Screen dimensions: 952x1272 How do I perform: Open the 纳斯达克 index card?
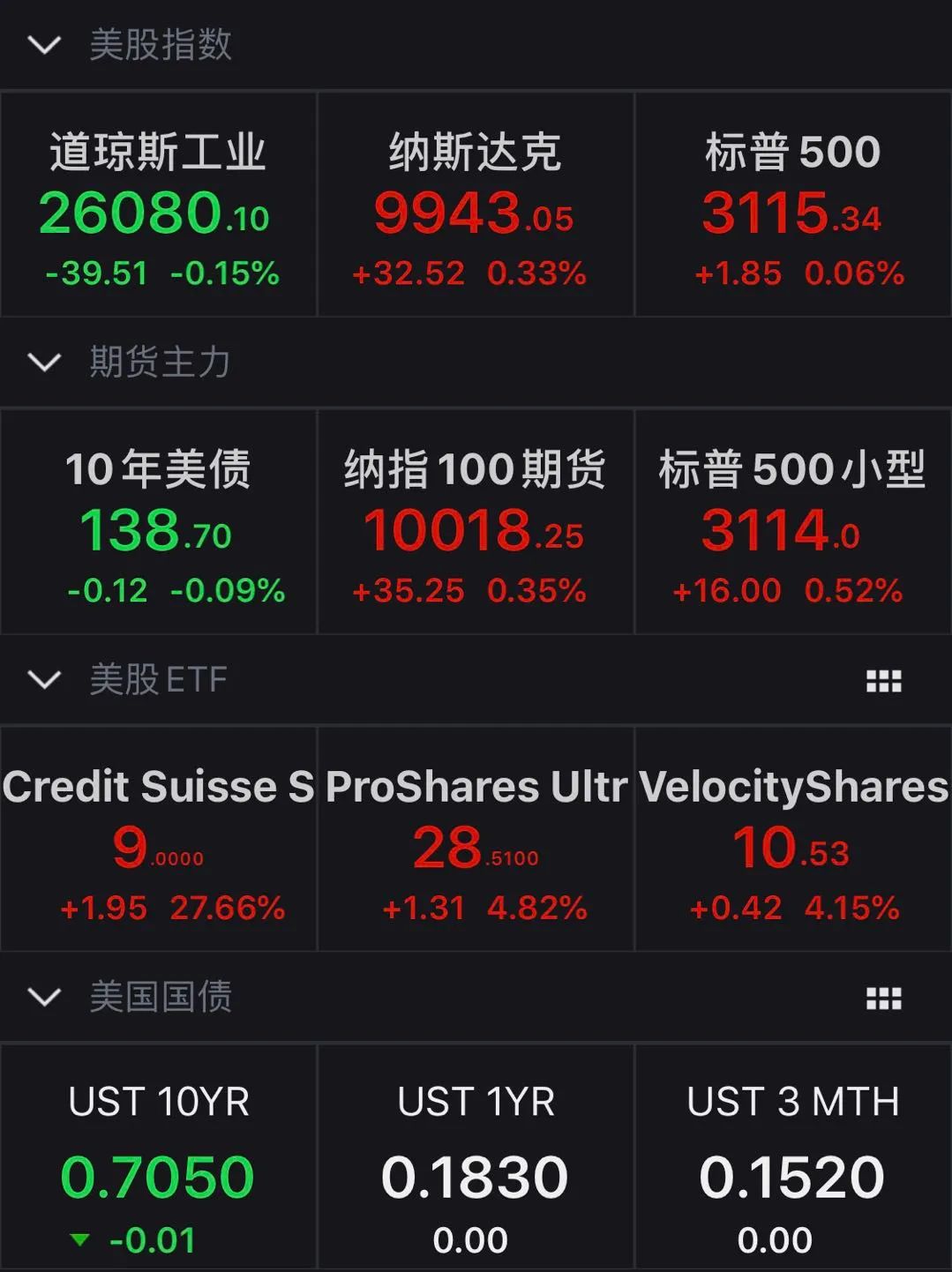[x=476, y=205]
